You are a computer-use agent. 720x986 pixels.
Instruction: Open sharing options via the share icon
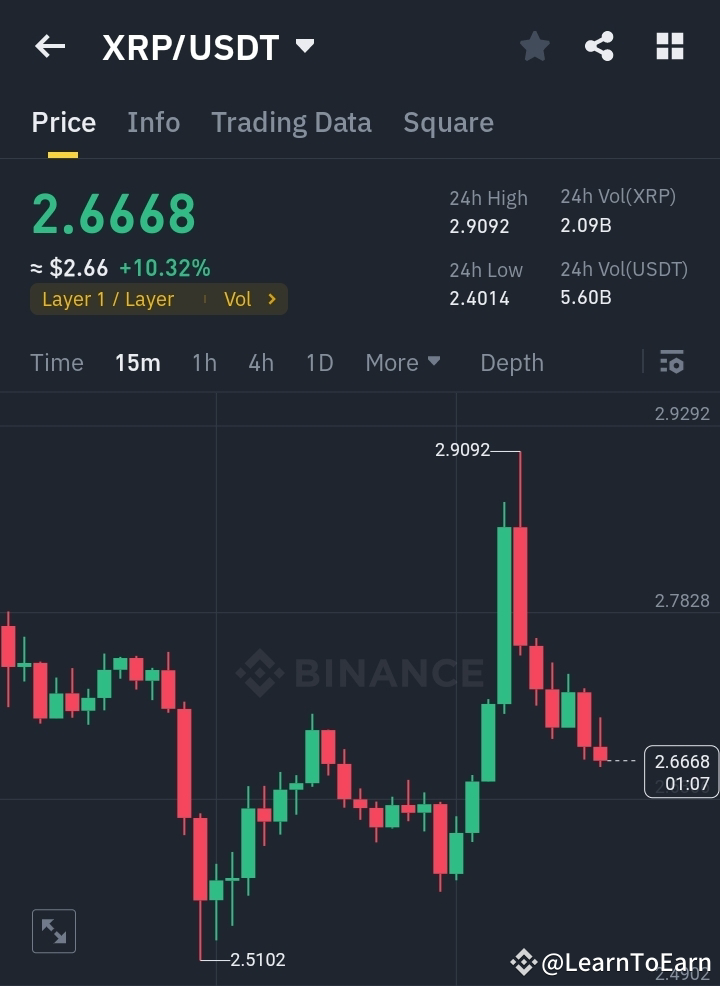599,45
